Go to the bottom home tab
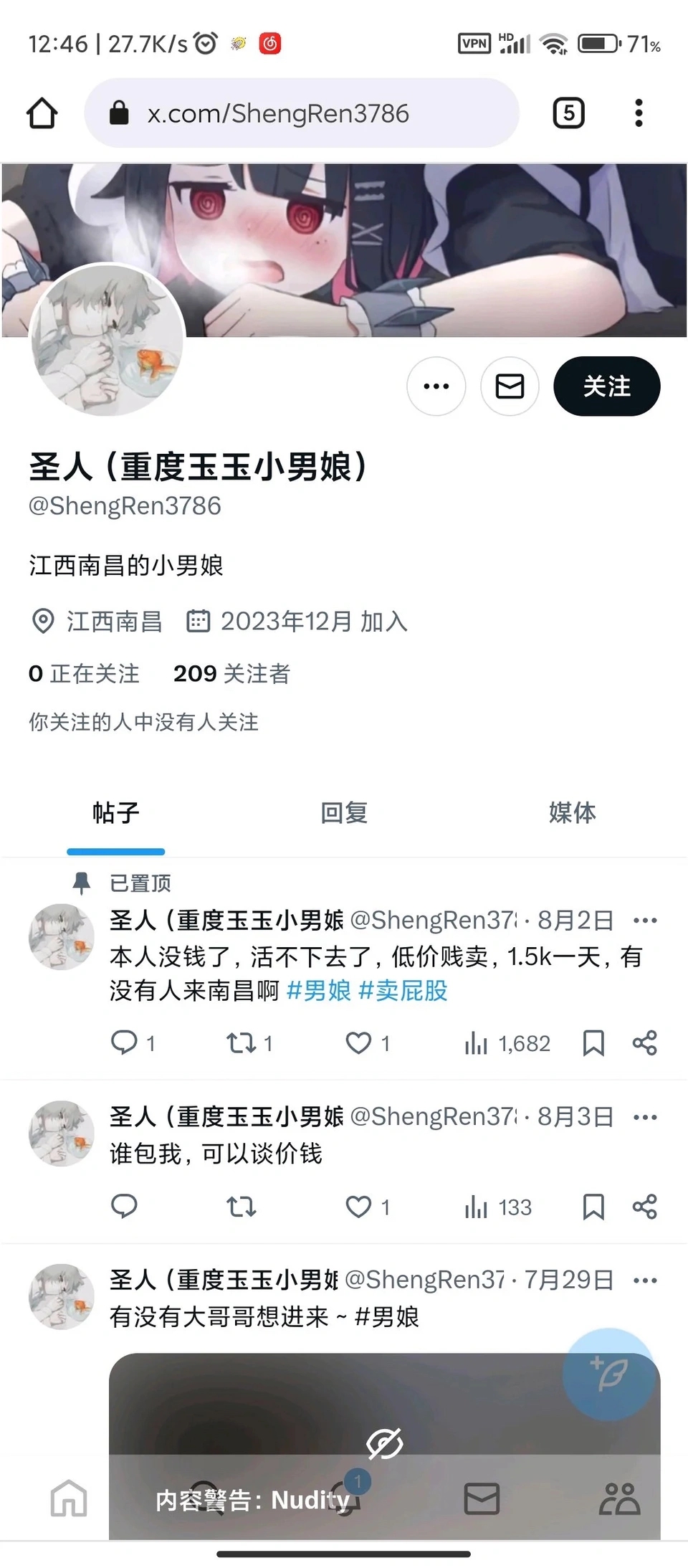This screenshot has width=688, height=1568. click(69, 1498)
